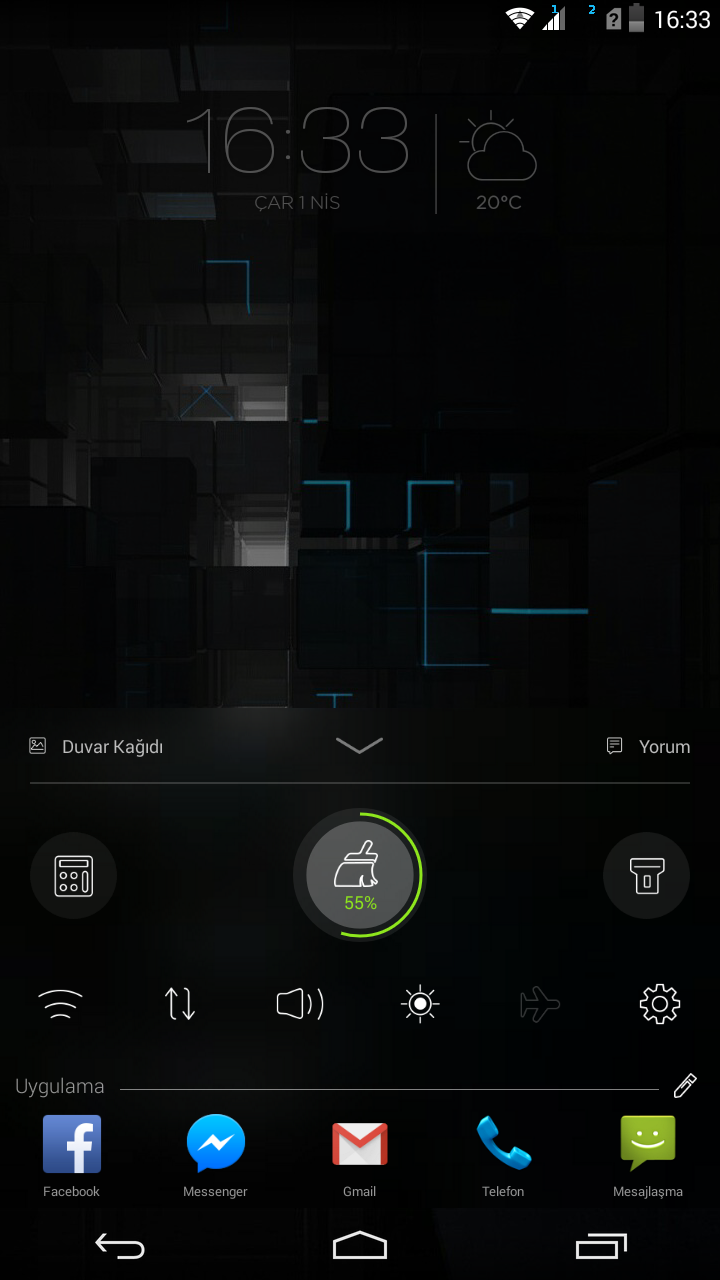Image resolution: width=720 pixels, height=1280 pixels.
Task: Turn on the flashlight
Action: pos(646,875)
